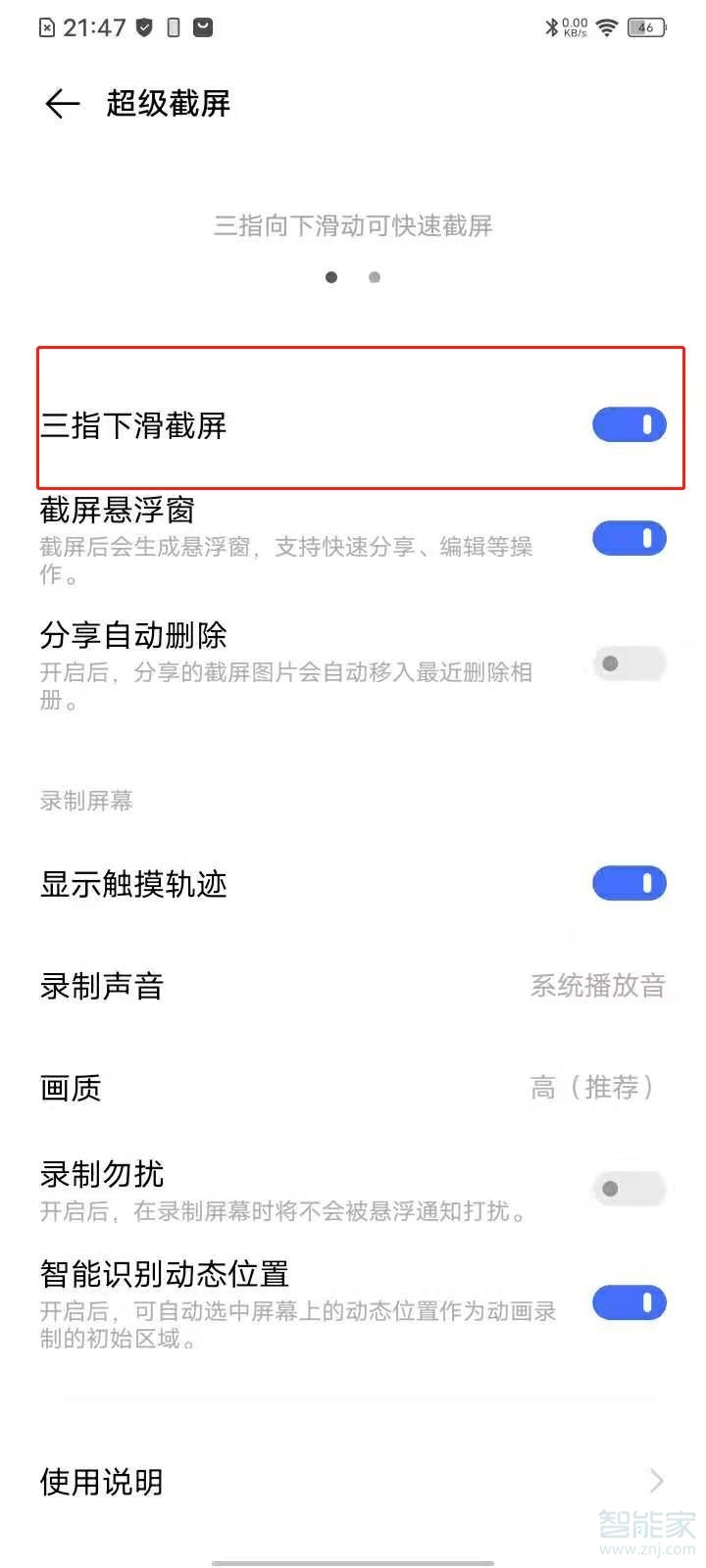Open 录制声音 setting
Screen dimensions: 706x1568
tap(353, 986)
